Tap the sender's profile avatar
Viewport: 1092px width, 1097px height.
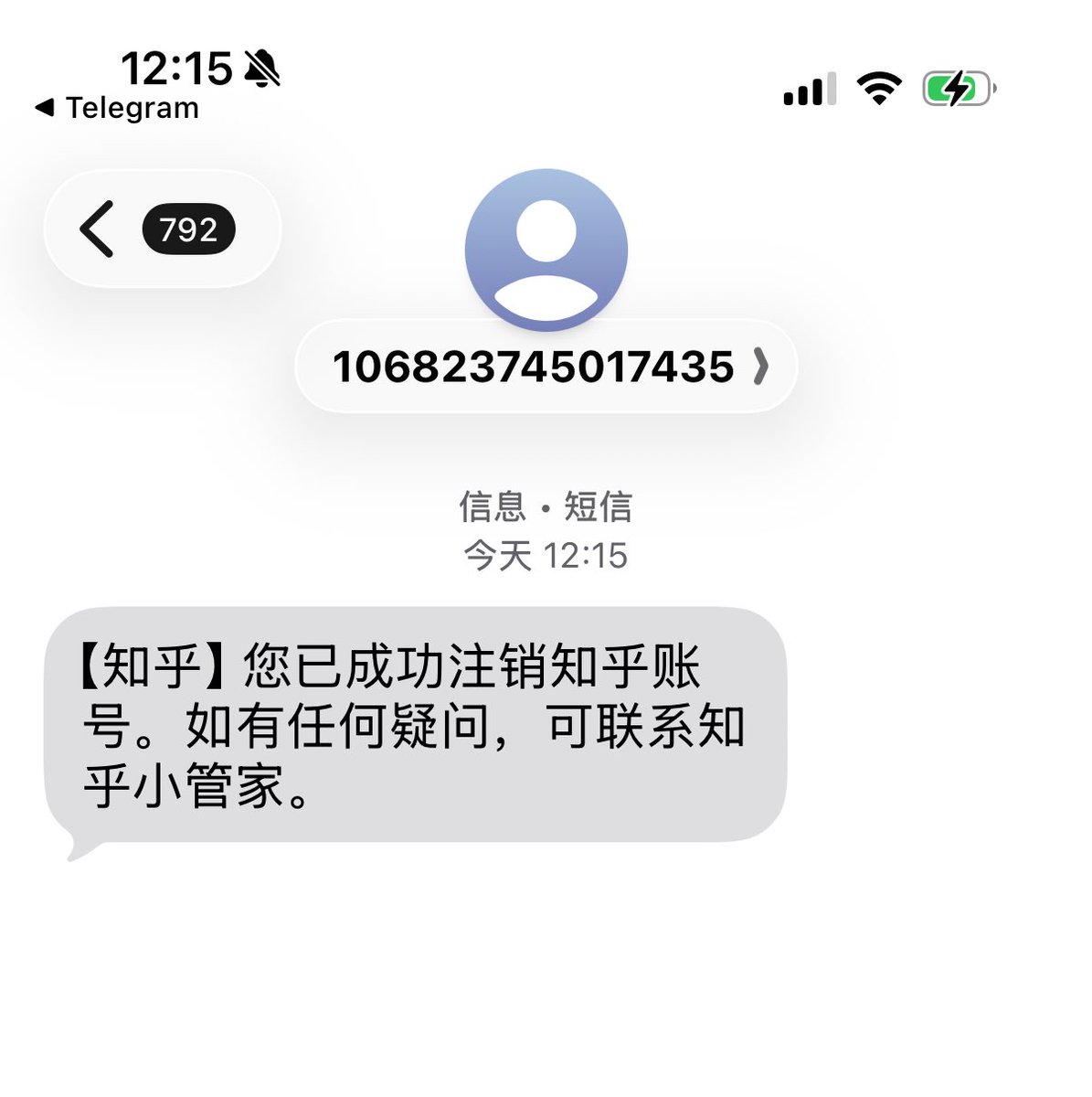pos(546,250)
